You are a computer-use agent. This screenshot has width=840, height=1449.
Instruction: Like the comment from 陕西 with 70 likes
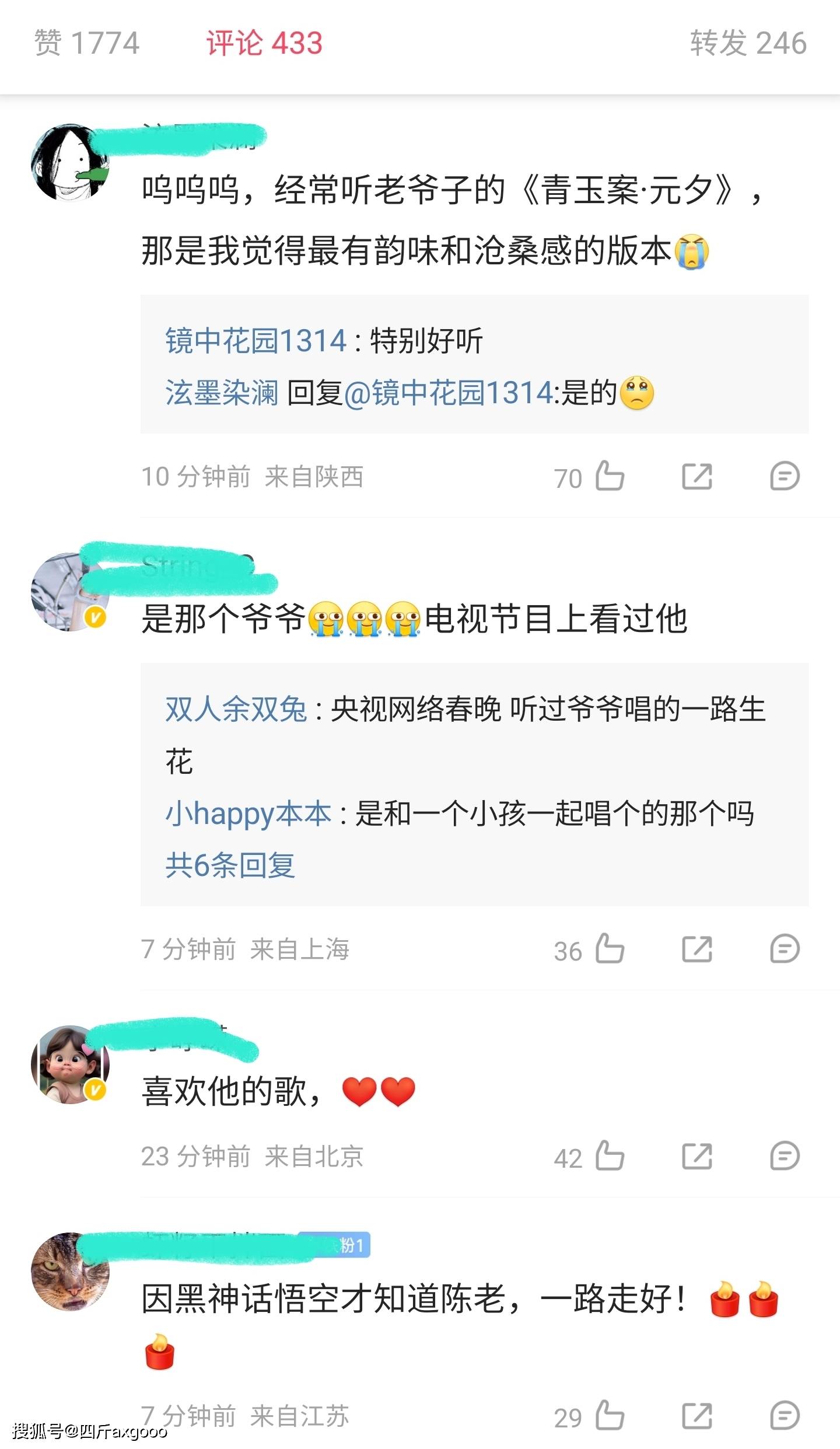pos(610,476)
